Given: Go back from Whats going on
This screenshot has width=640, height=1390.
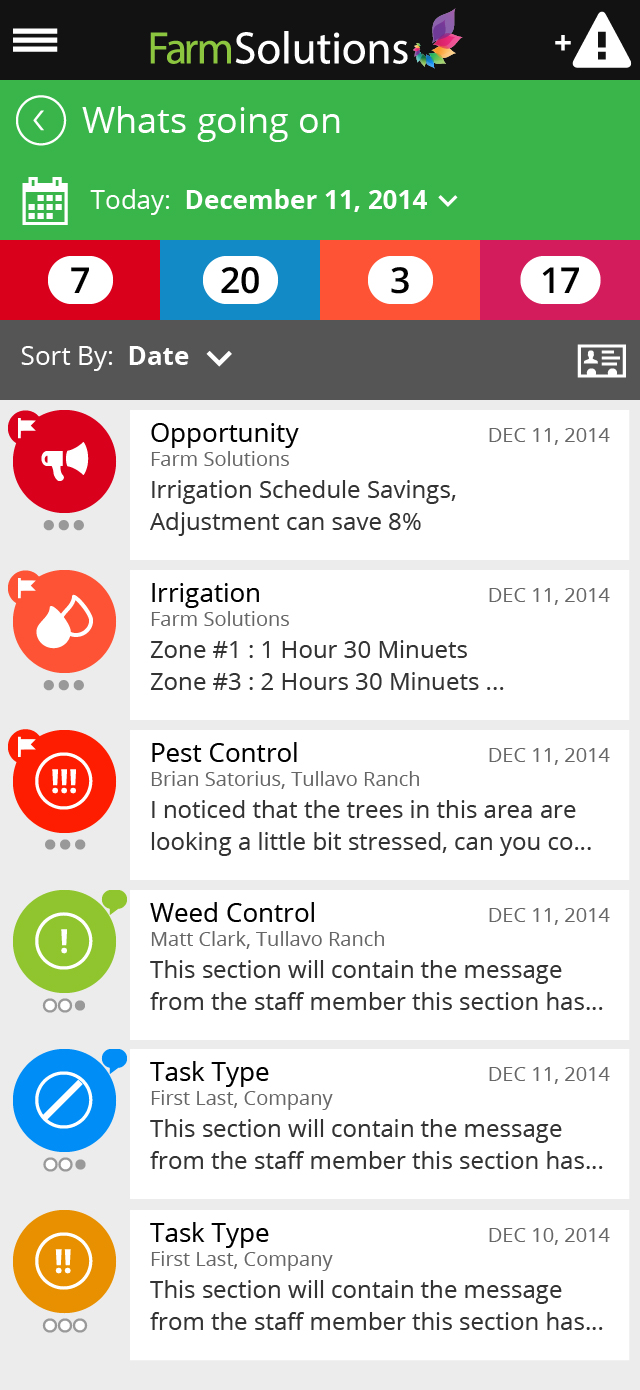Looking at the screenshot, I should 41,121.
